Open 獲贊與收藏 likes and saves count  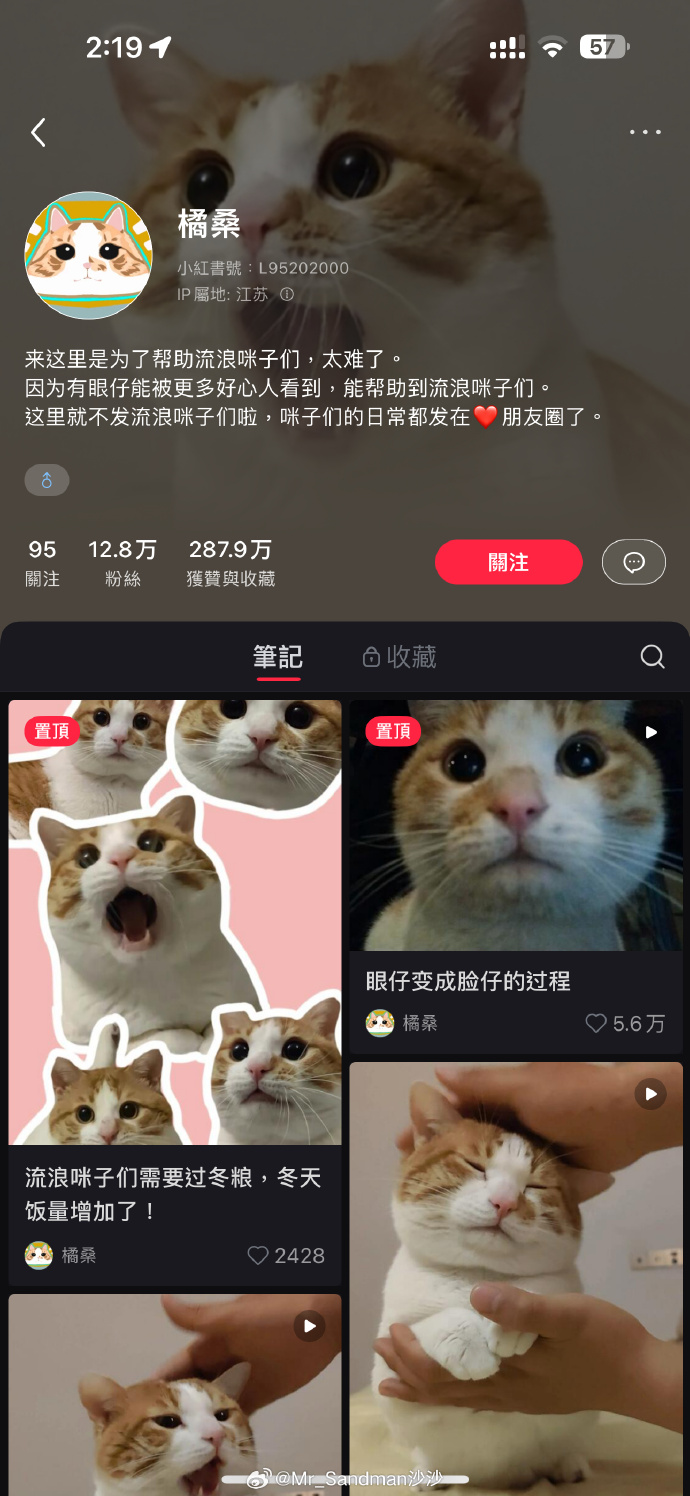click(x=230, y=563)
